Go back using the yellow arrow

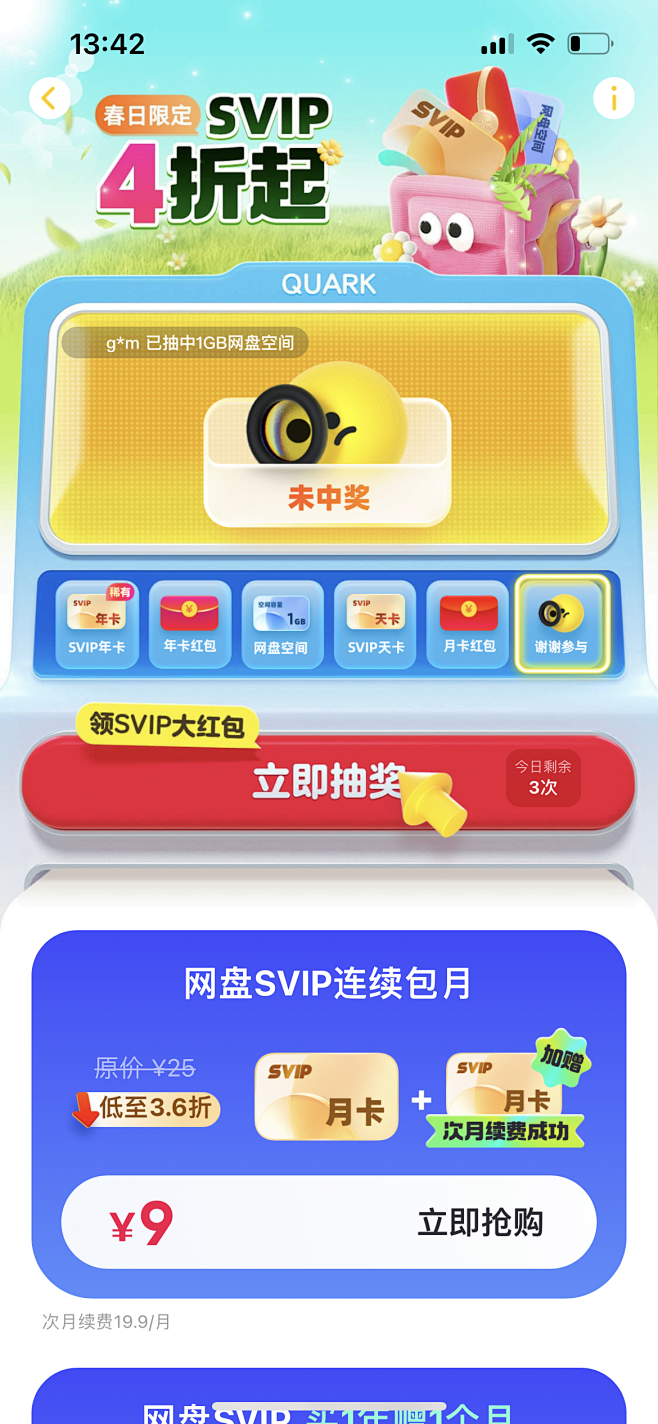49,98
